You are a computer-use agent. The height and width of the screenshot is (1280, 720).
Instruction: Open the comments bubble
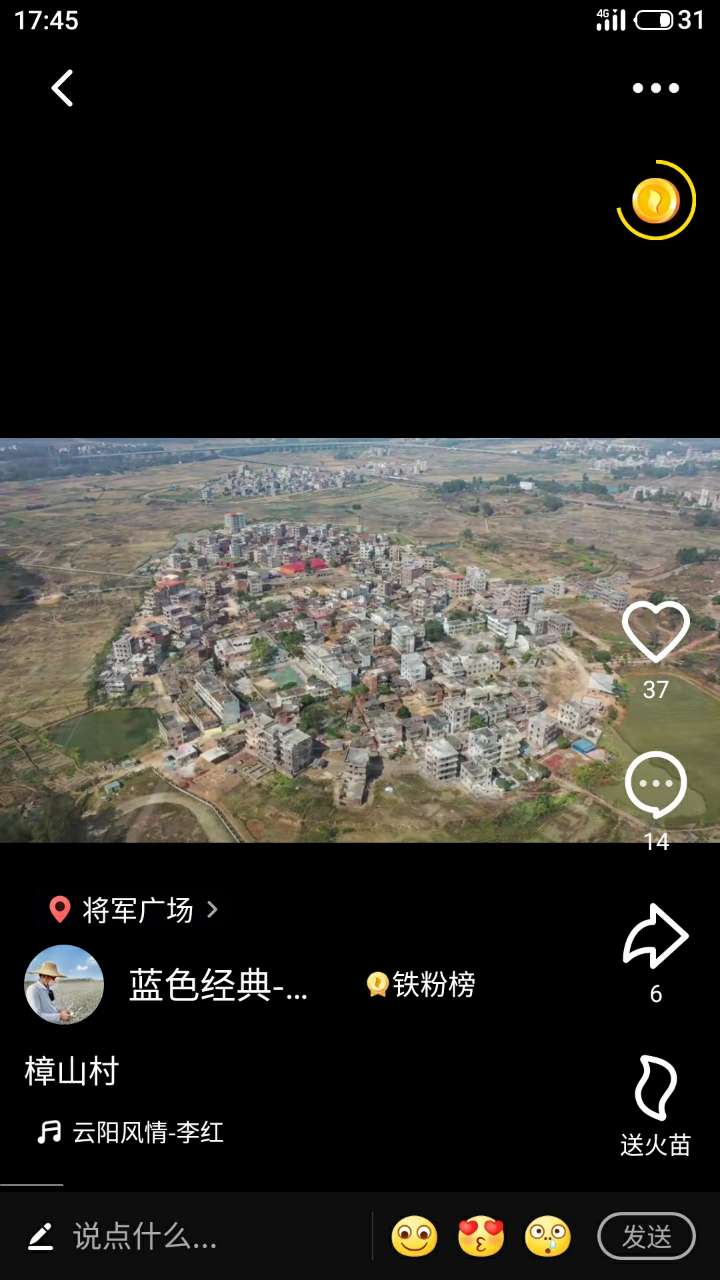[x=656, y=786]
